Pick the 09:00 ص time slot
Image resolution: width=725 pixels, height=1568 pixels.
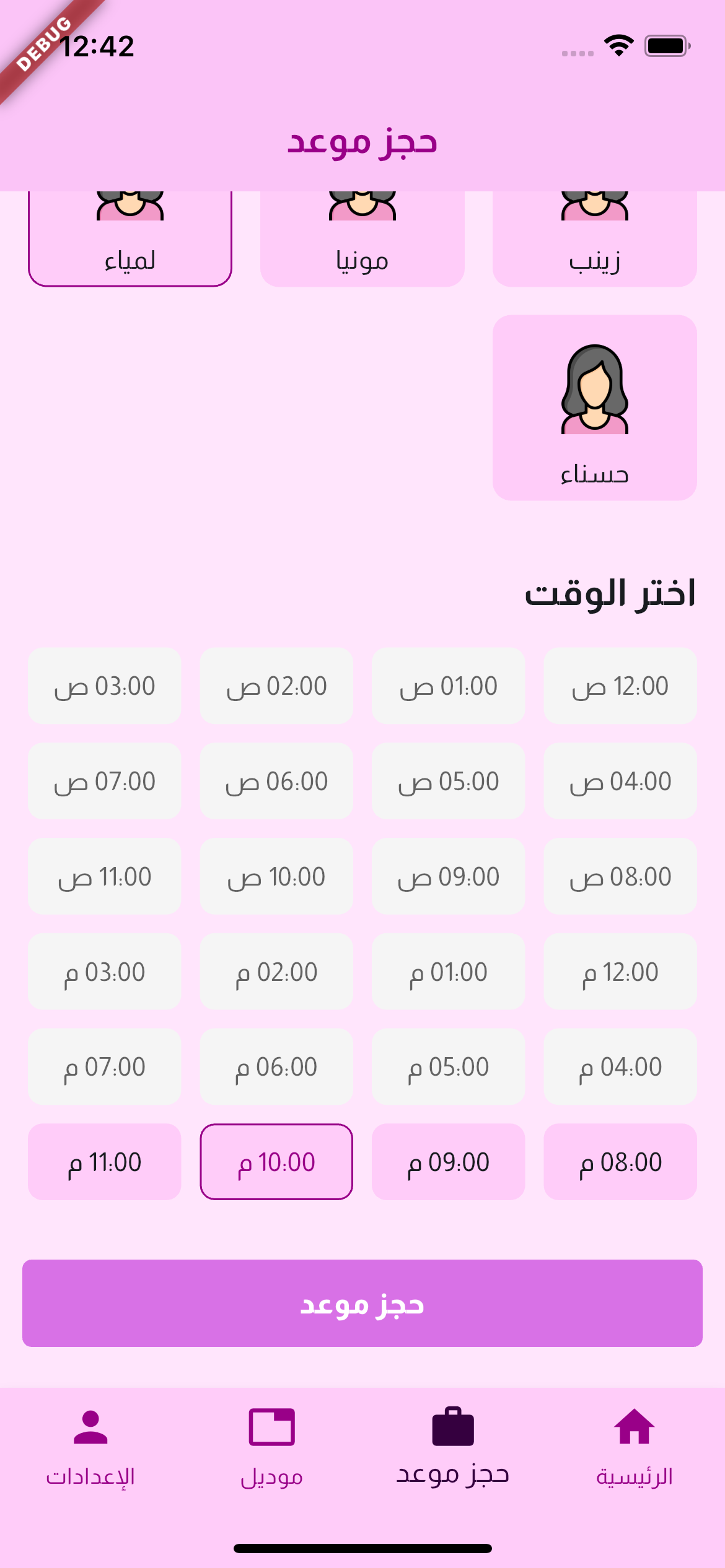point(448,876)
